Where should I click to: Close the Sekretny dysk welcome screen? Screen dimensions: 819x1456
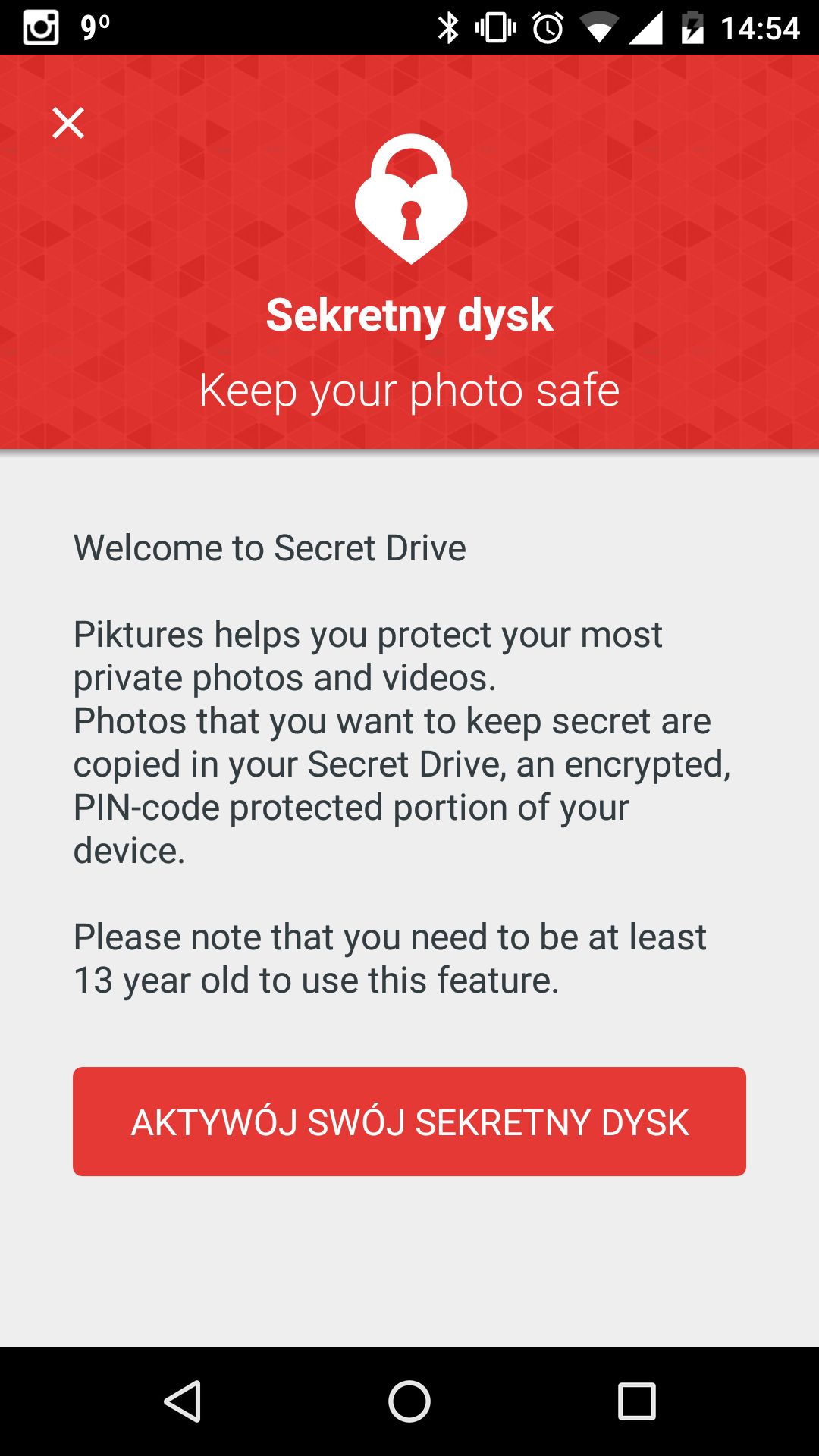pyautogui.click(x=68, y=123)
